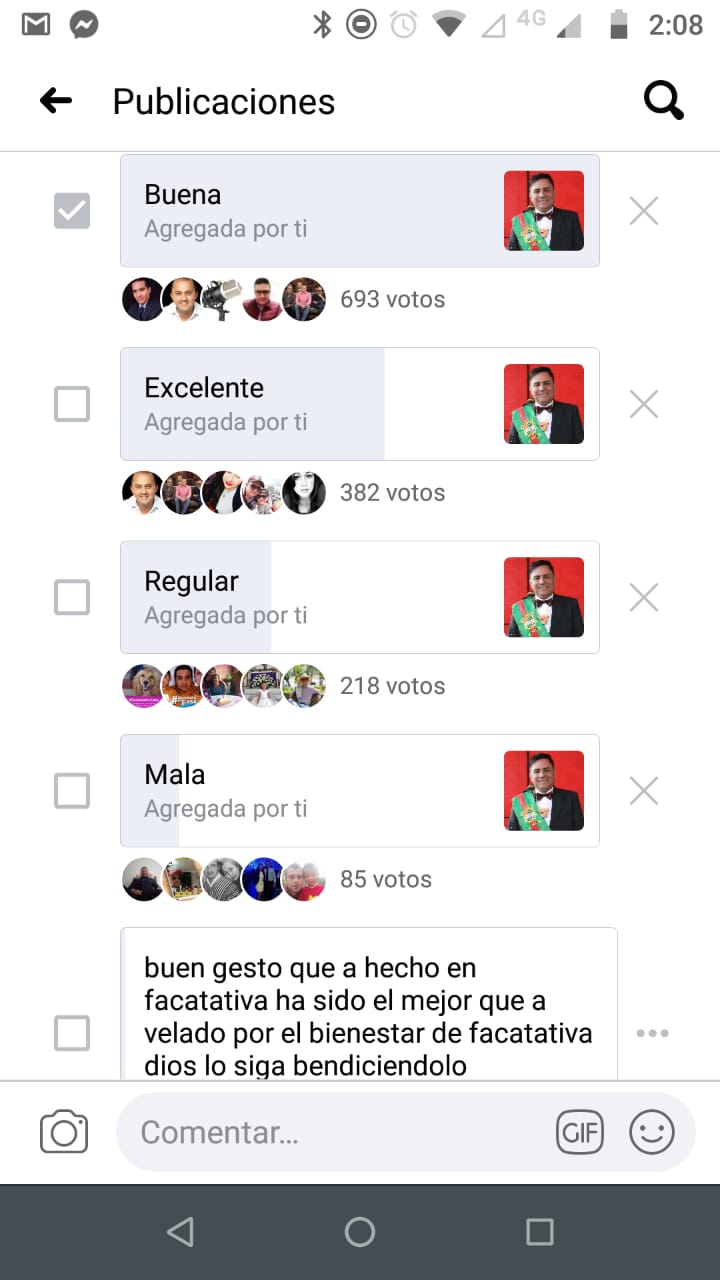
Task: Remove the Buena poll option
Action: pyautogui.click(x=644, y=210)
